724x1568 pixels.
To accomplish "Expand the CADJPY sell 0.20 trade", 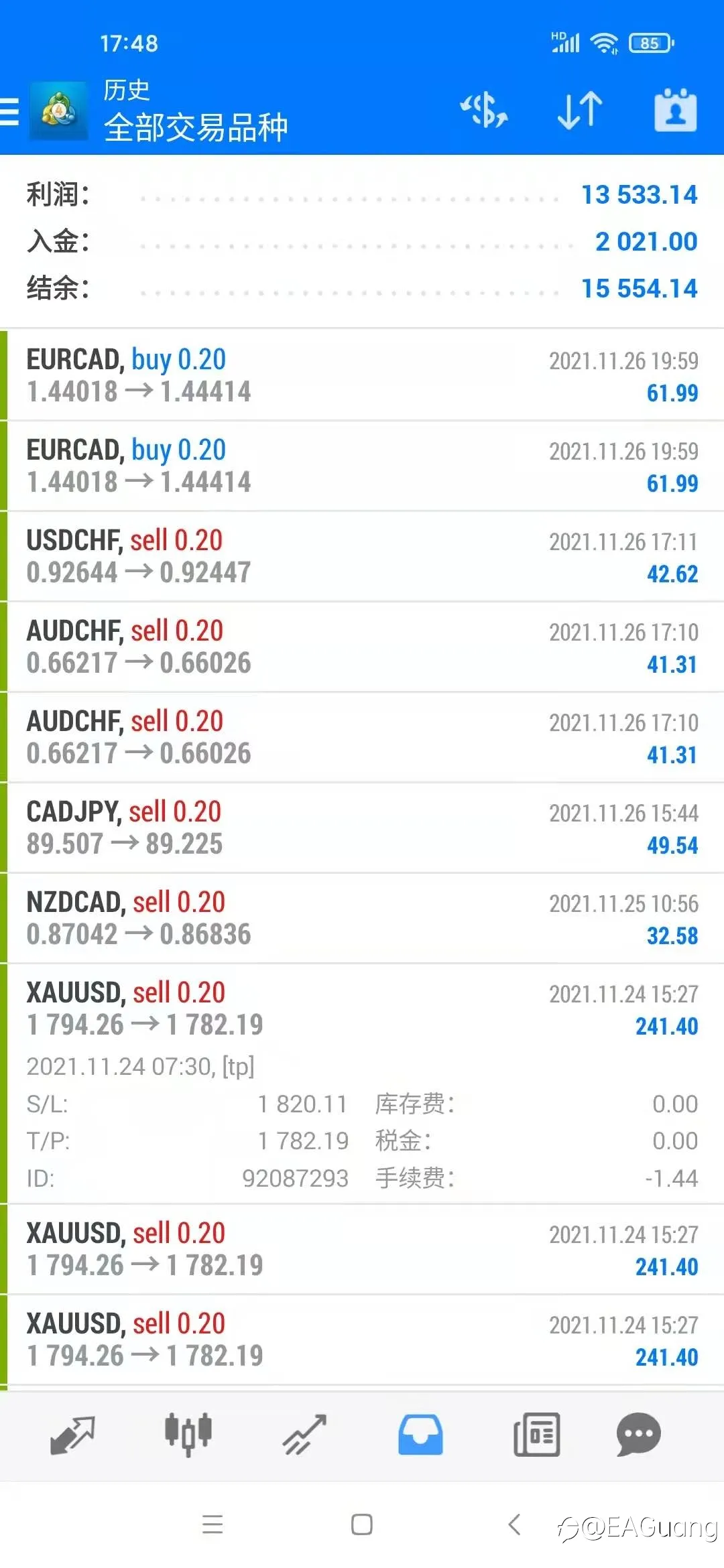I will (x=362, y=828).
